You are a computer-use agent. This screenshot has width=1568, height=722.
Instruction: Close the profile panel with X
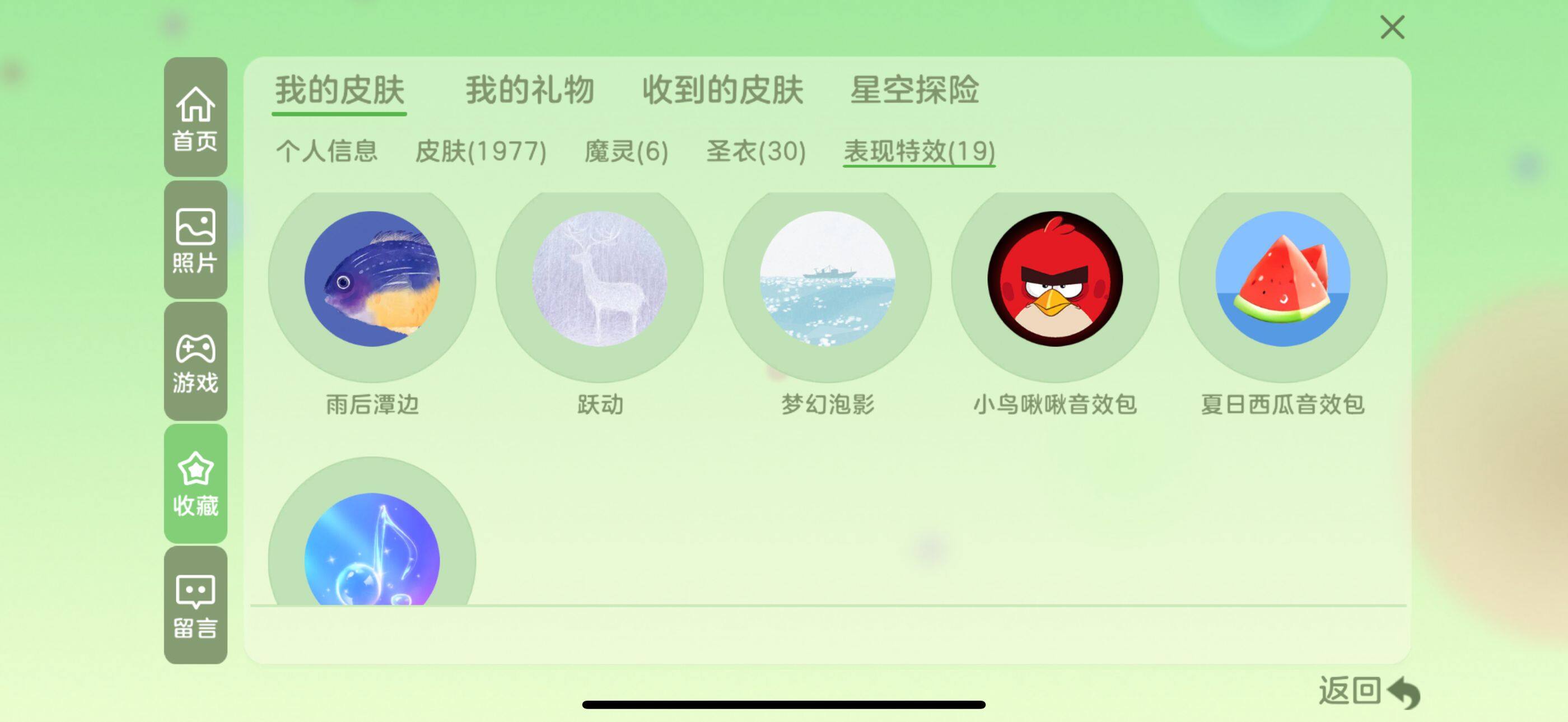coord(1392,27)
